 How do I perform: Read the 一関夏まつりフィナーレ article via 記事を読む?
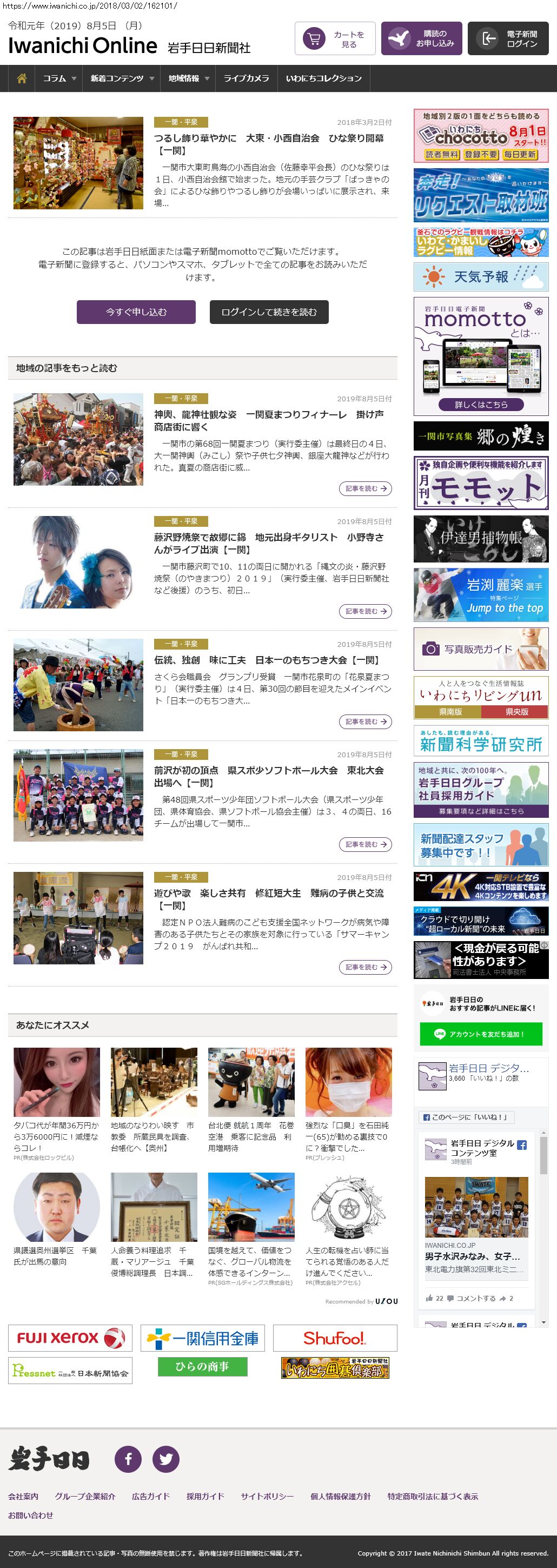365,488
